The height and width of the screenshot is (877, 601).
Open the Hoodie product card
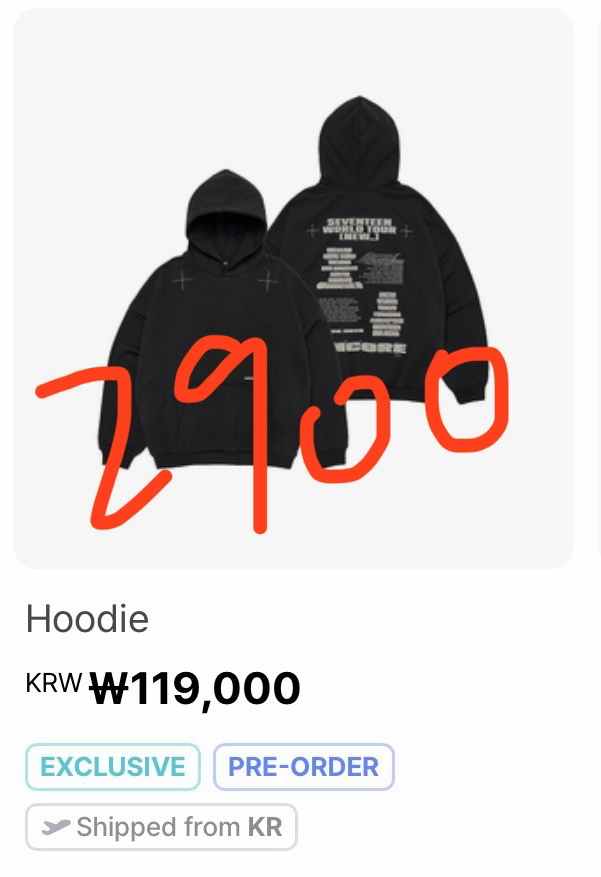(x=293, y=290)
